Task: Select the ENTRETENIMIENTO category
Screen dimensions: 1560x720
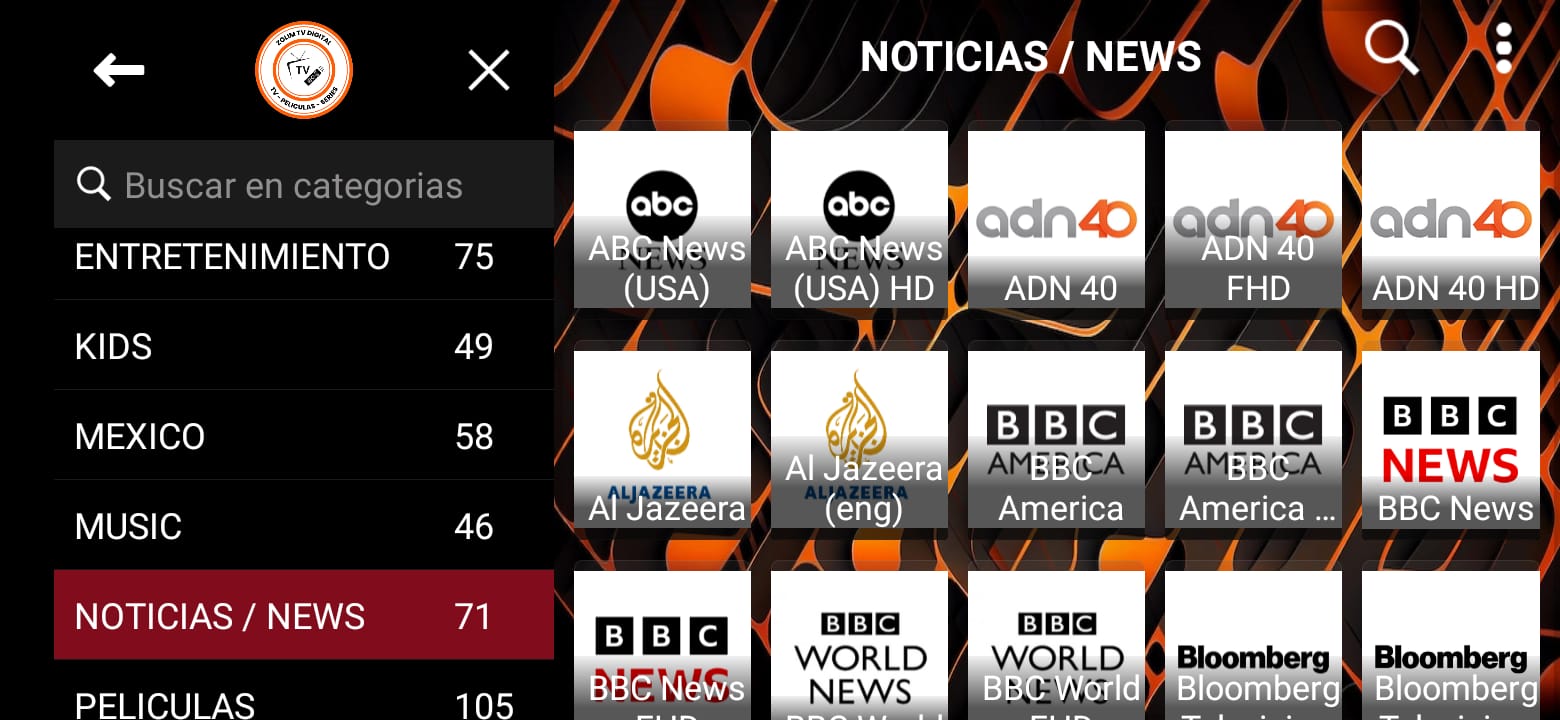Action: pyautogui.click(x=304, y=257)
